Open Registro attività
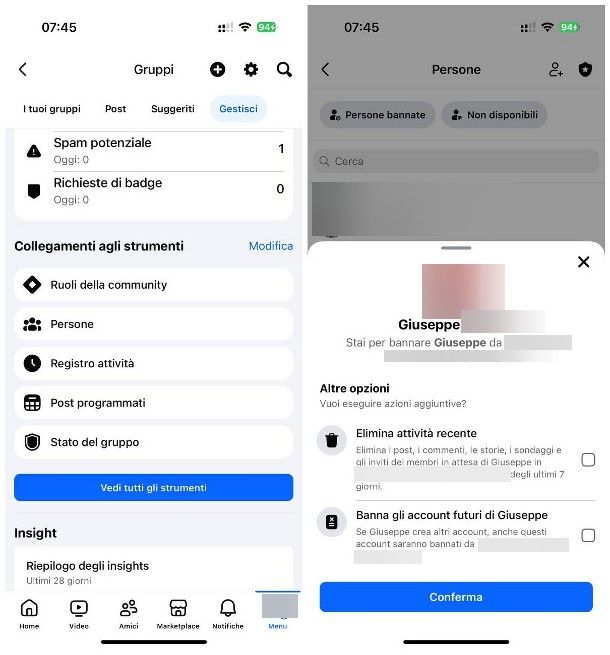 click(154, 364)
